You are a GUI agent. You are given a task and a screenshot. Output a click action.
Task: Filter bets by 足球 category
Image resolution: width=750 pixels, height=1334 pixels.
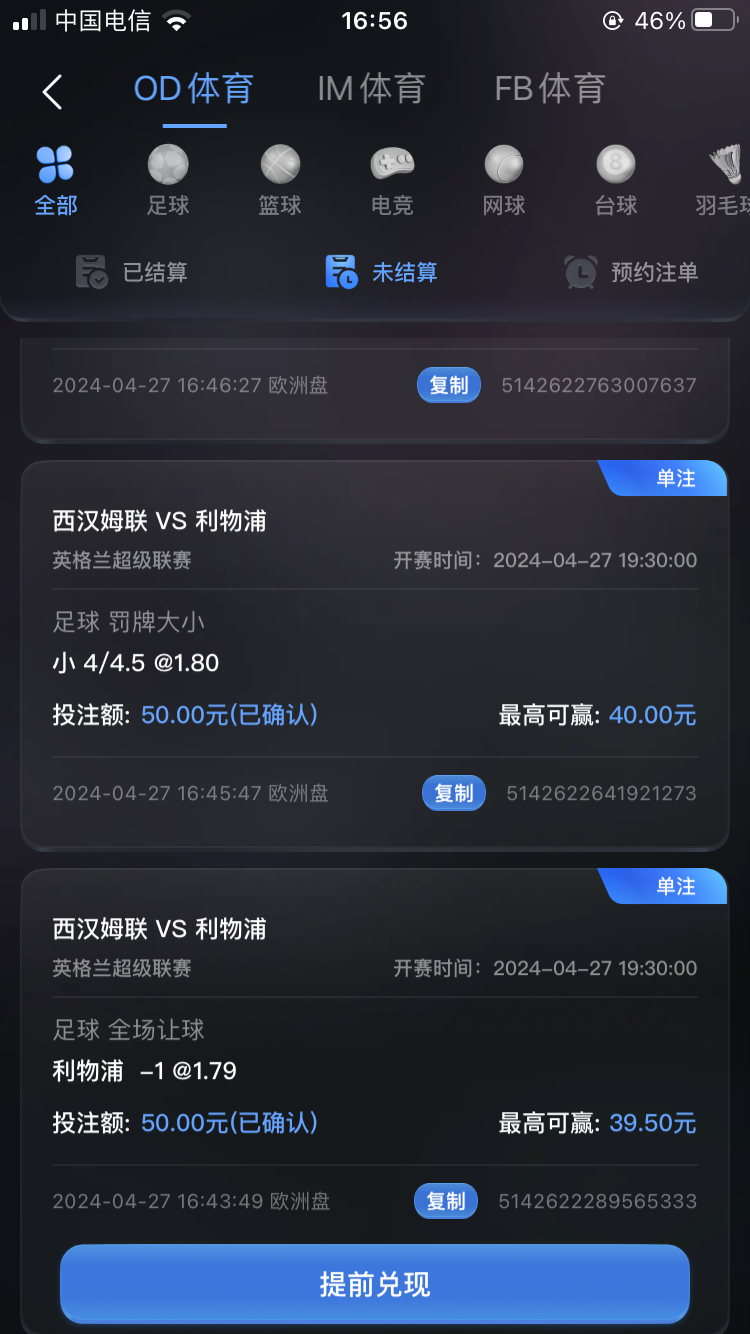[x=168, y=180]
